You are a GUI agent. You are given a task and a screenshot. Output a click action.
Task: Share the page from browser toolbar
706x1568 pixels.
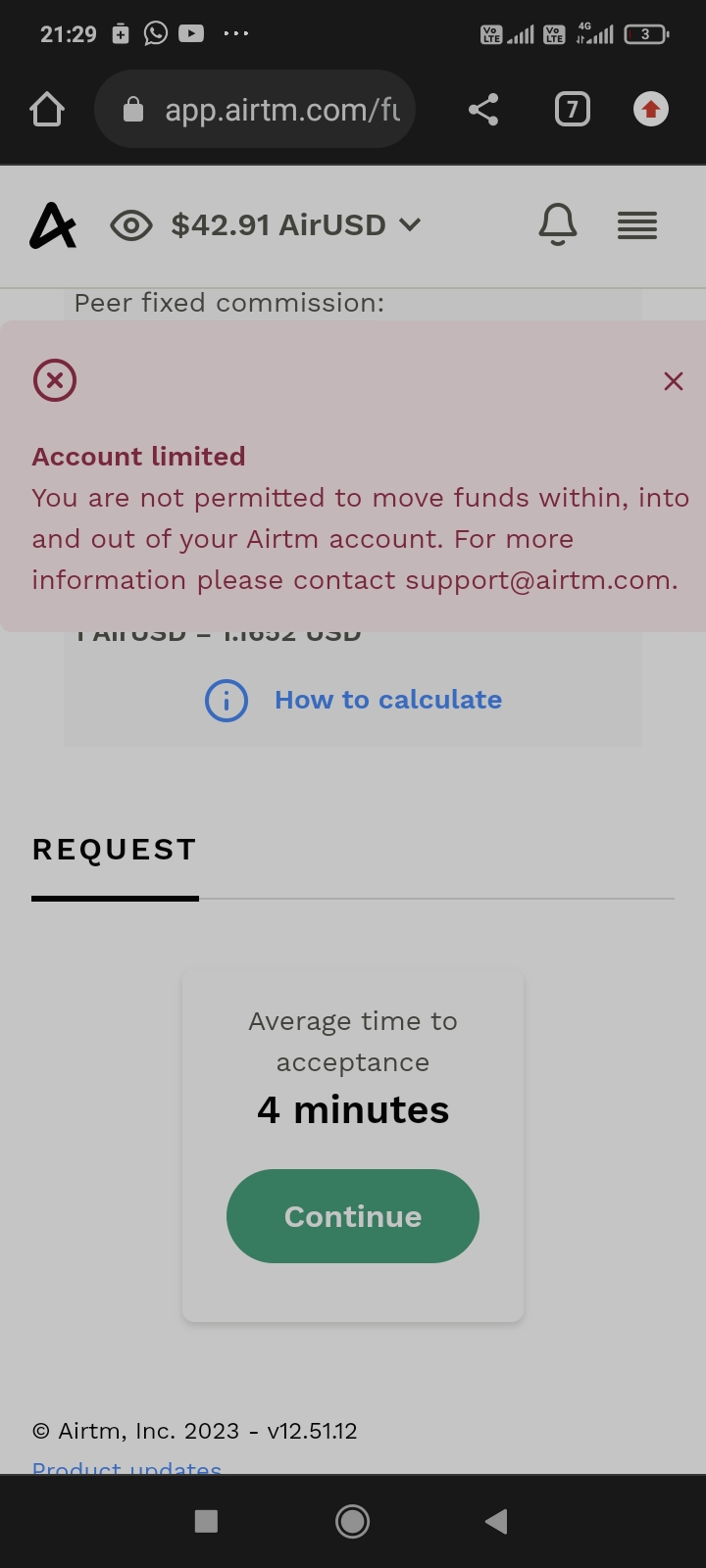(x=483, y=110)
